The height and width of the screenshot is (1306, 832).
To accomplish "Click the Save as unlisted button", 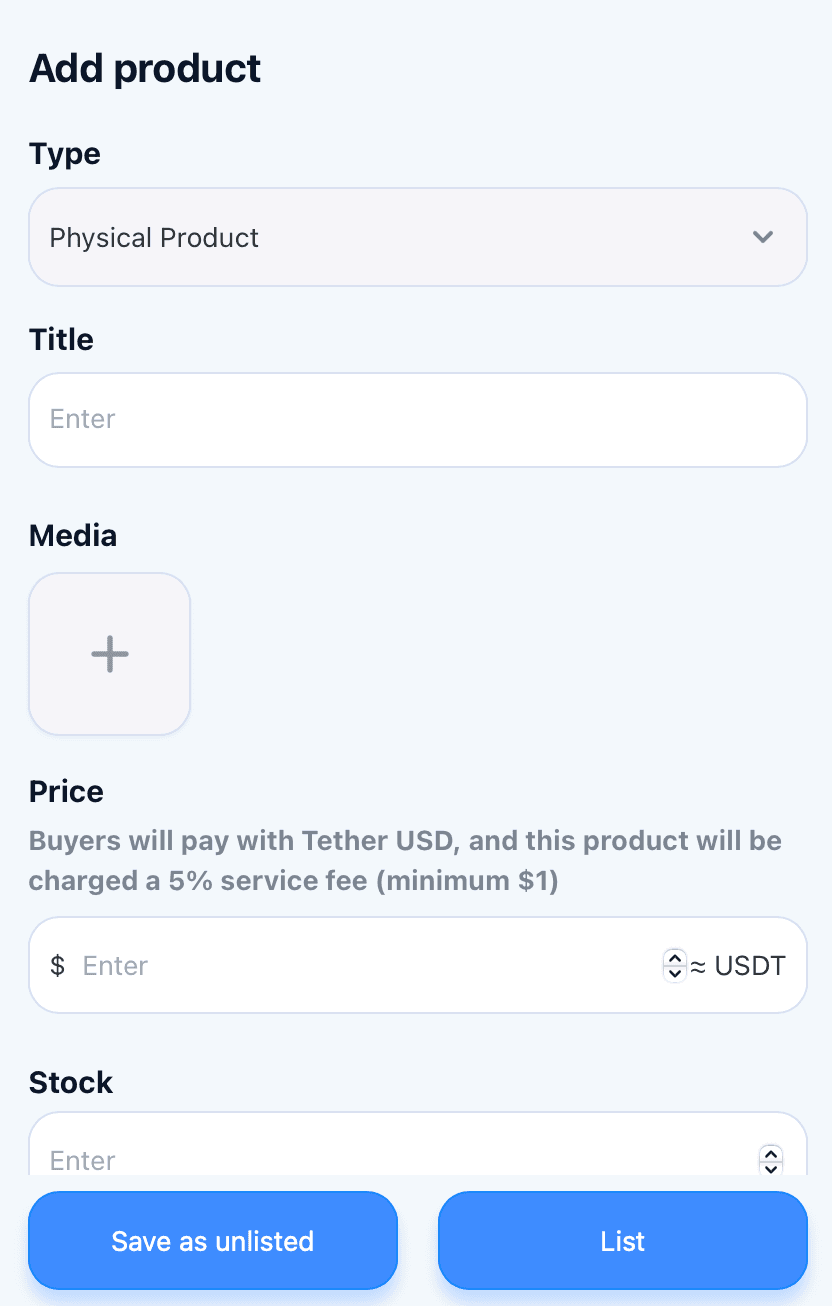I will [212, 1240].
